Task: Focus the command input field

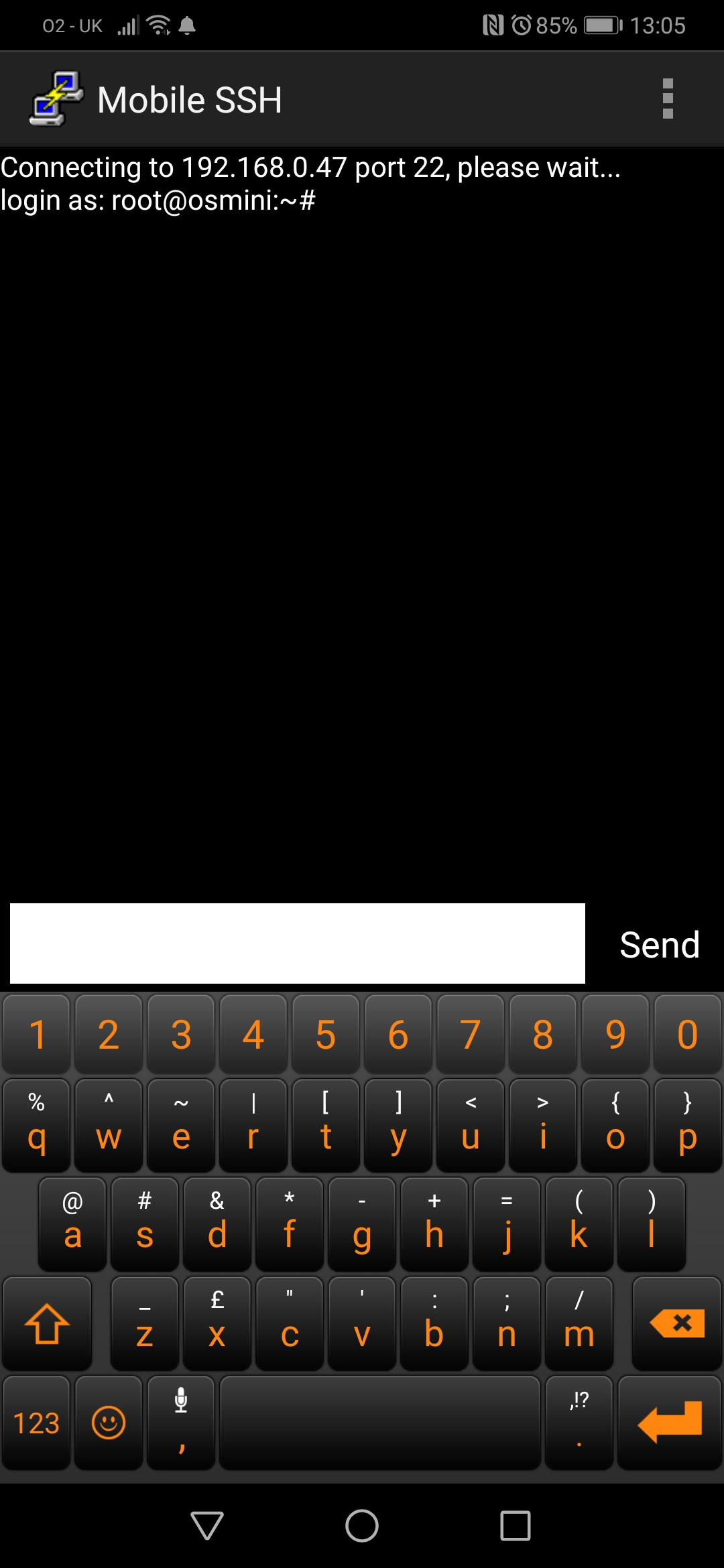Action: [x=298, y=943]
